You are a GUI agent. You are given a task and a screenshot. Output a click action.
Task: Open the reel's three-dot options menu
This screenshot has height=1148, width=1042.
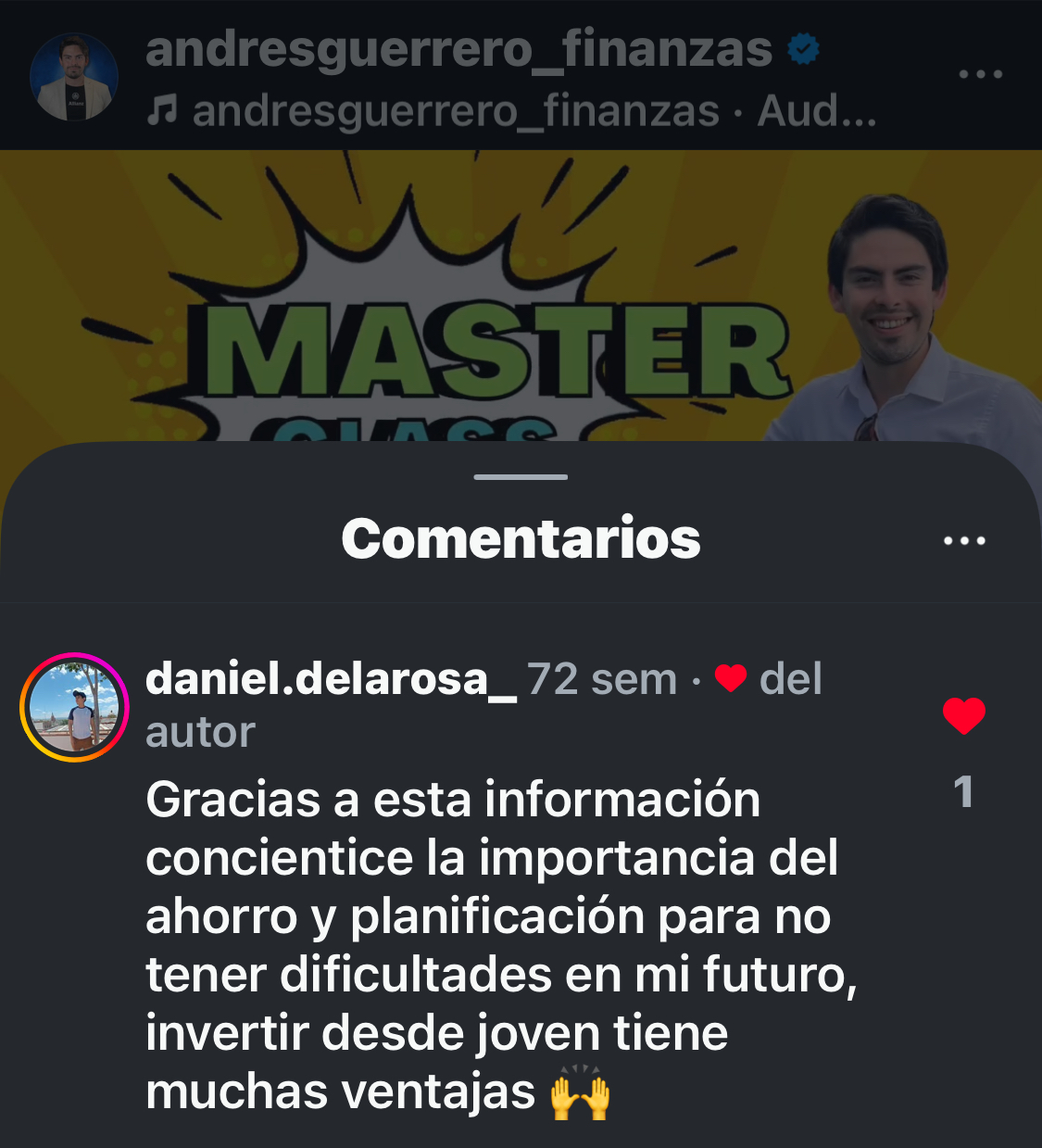coord(980,74)
